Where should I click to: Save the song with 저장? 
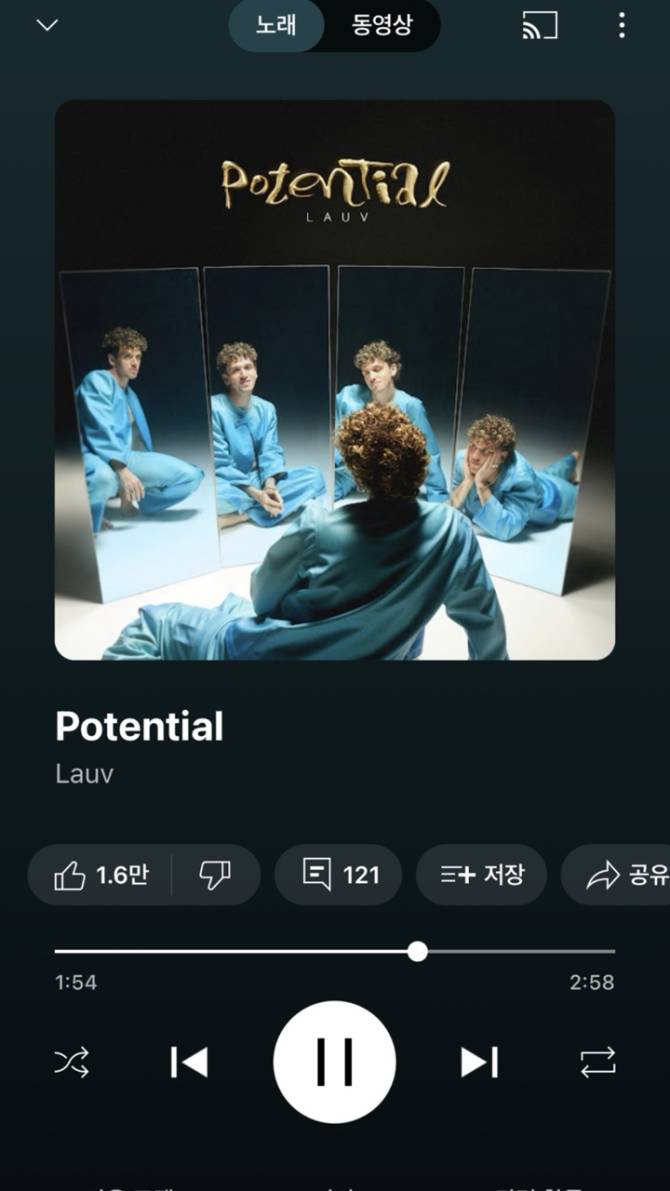pos(481,875)
